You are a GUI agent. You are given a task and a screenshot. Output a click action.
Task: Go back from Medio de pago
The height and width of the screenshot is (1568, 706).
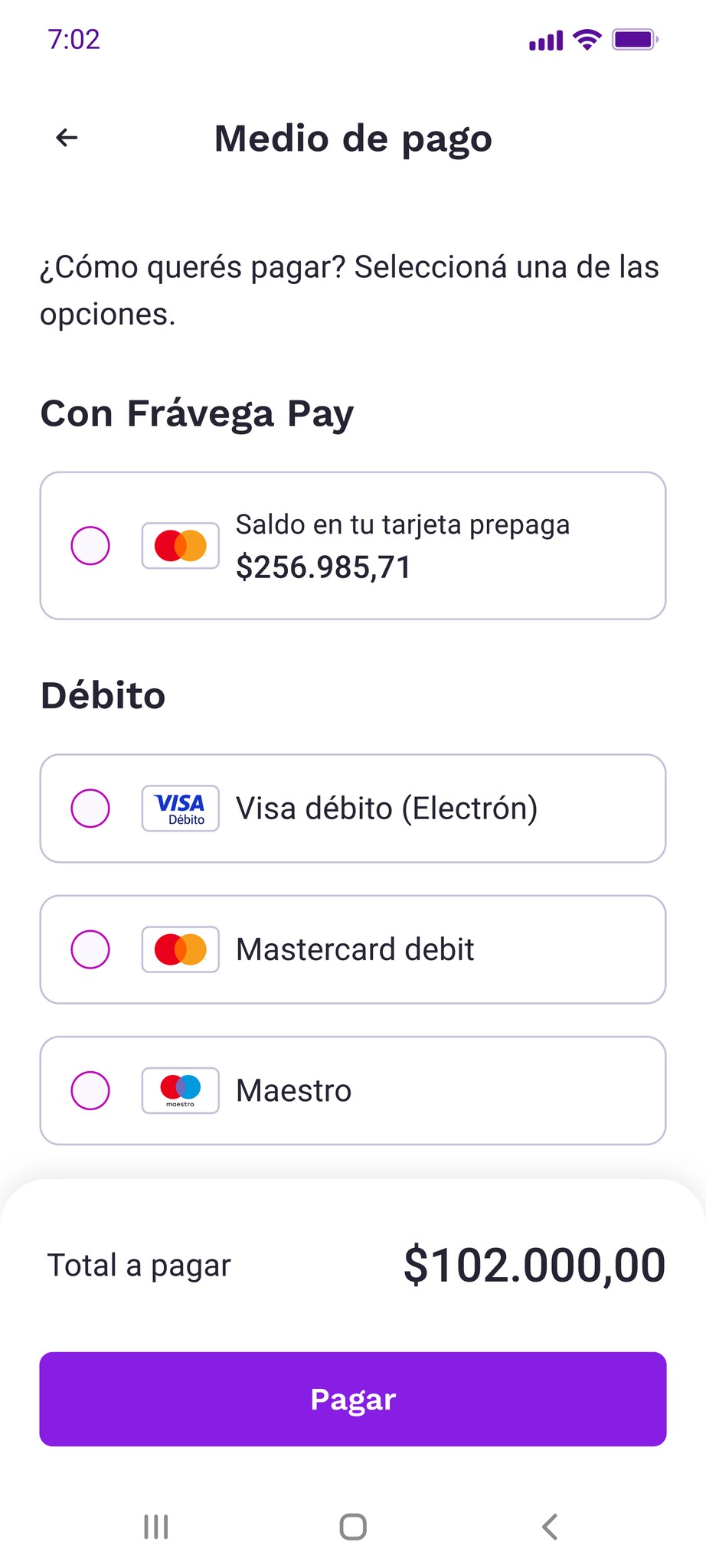[67, 138]
